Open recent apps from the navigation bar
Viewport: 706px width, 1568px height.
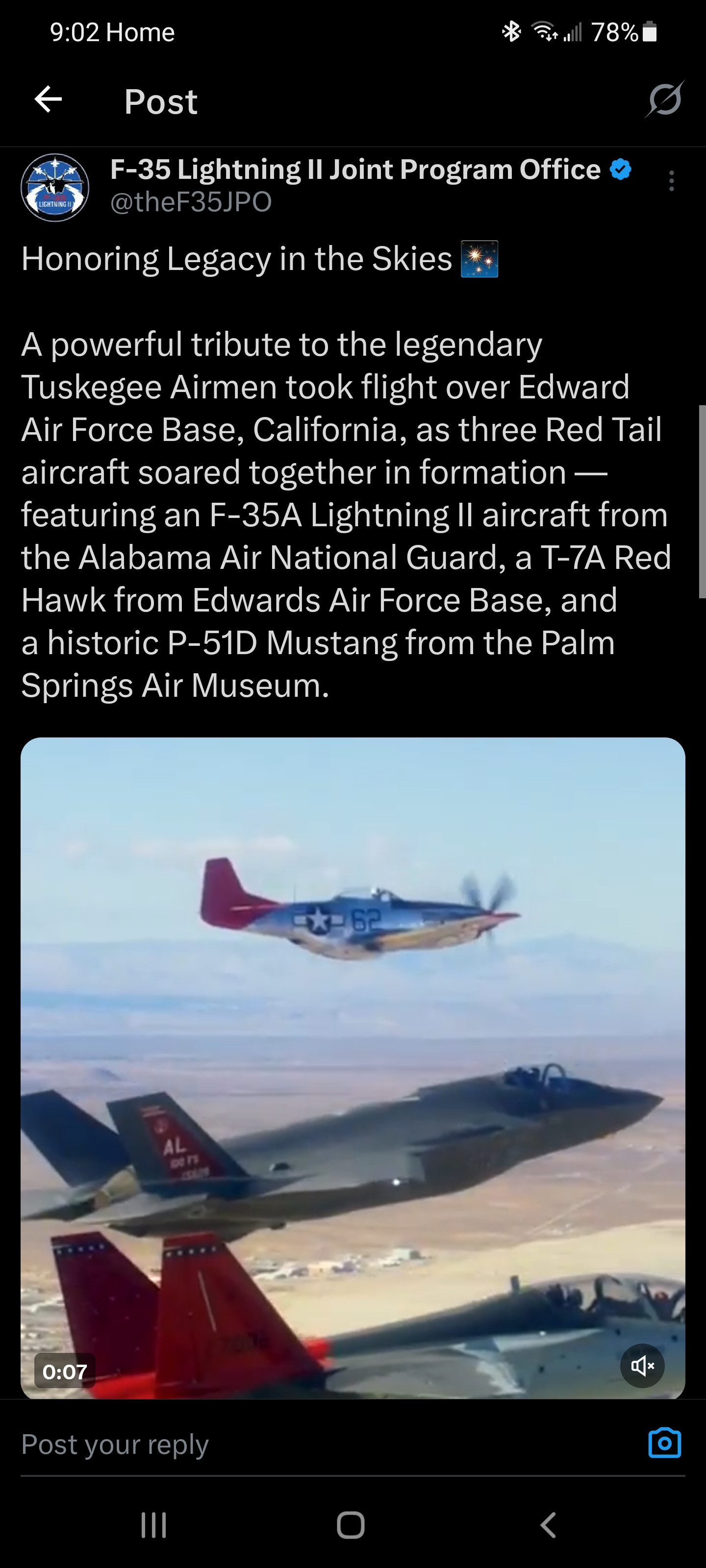(153, 1525)
